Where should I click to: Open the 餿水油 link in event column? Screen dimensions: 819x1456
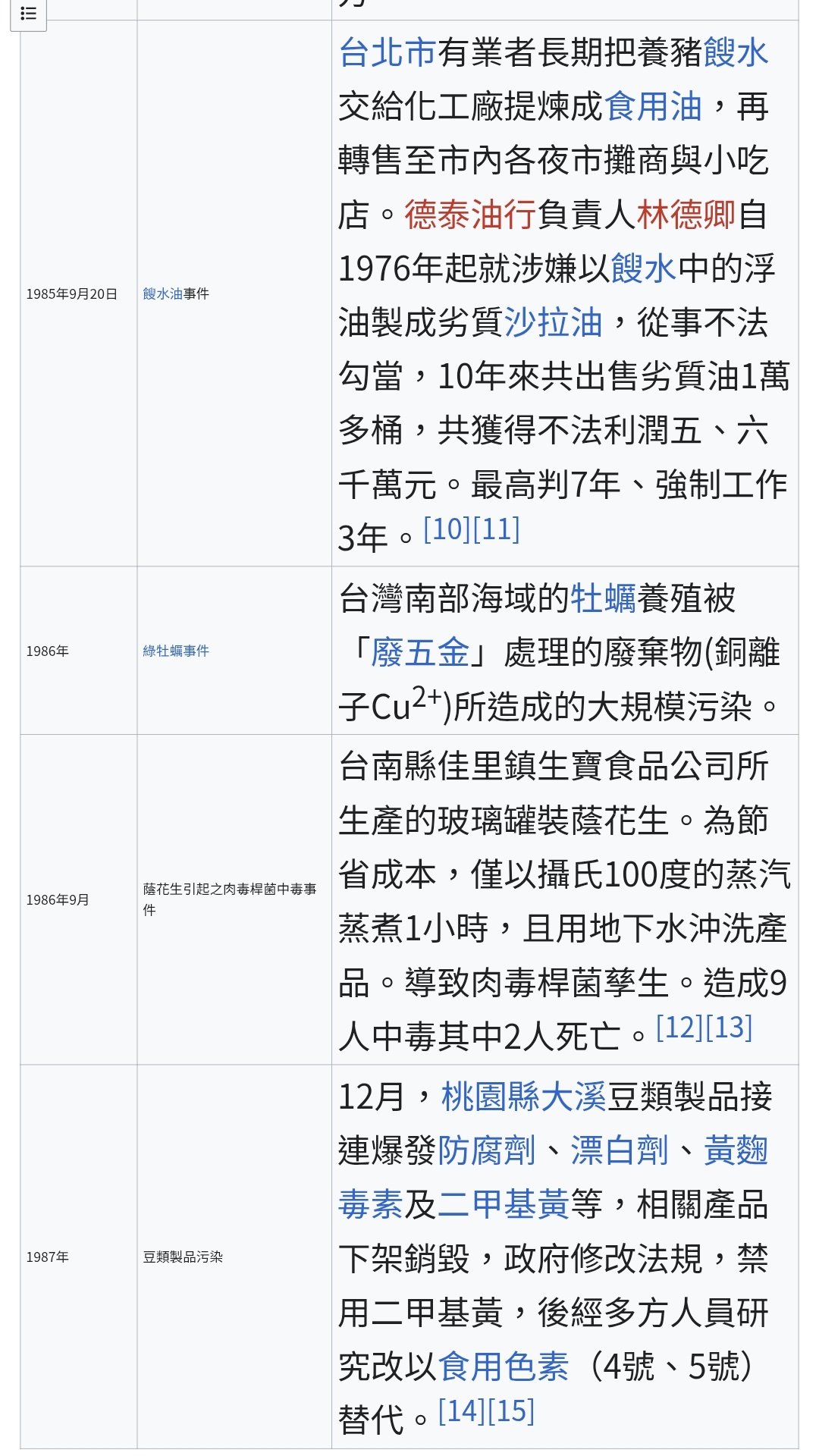click(163, 293)
